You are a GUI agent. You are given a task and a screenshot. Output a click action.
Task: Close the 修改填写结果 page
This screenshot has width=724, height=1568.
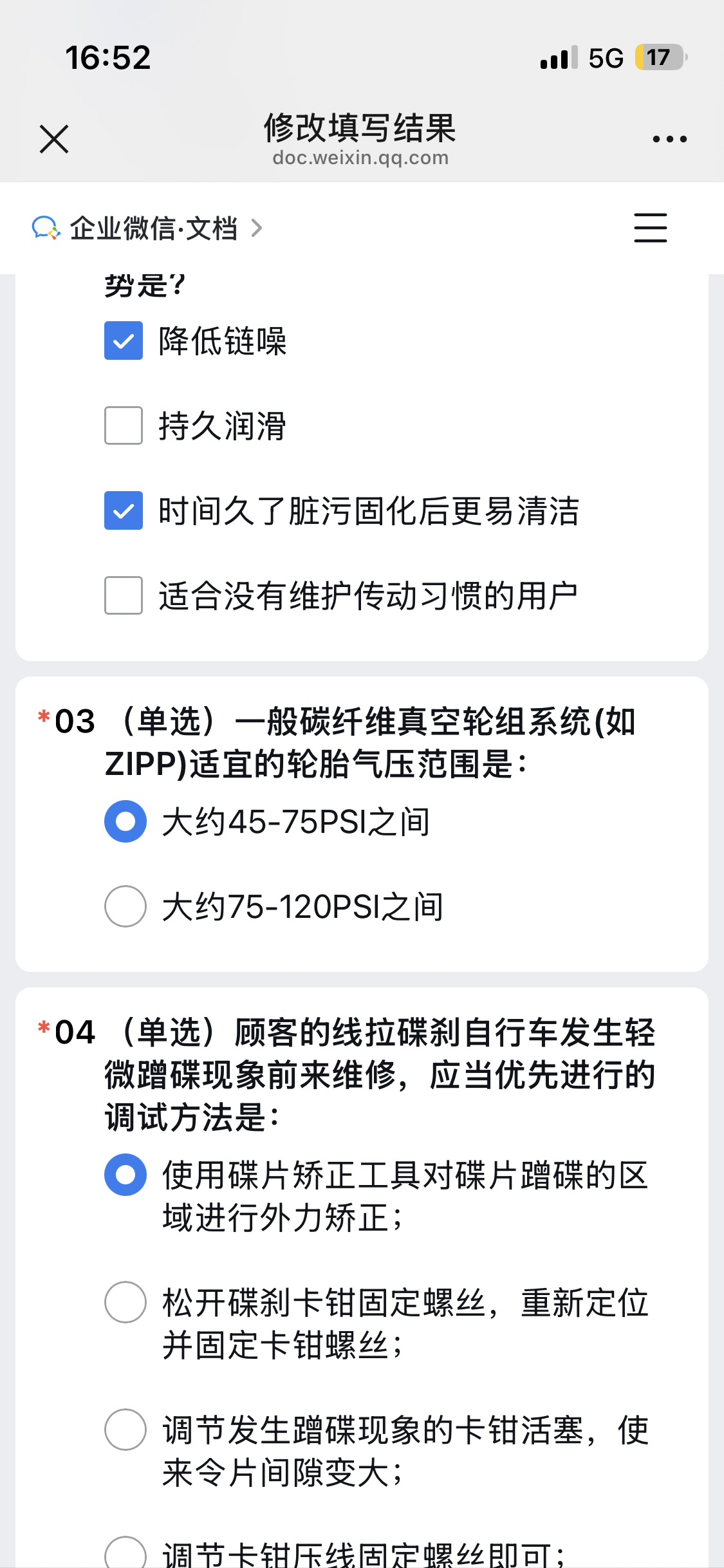tap(54, 139)
